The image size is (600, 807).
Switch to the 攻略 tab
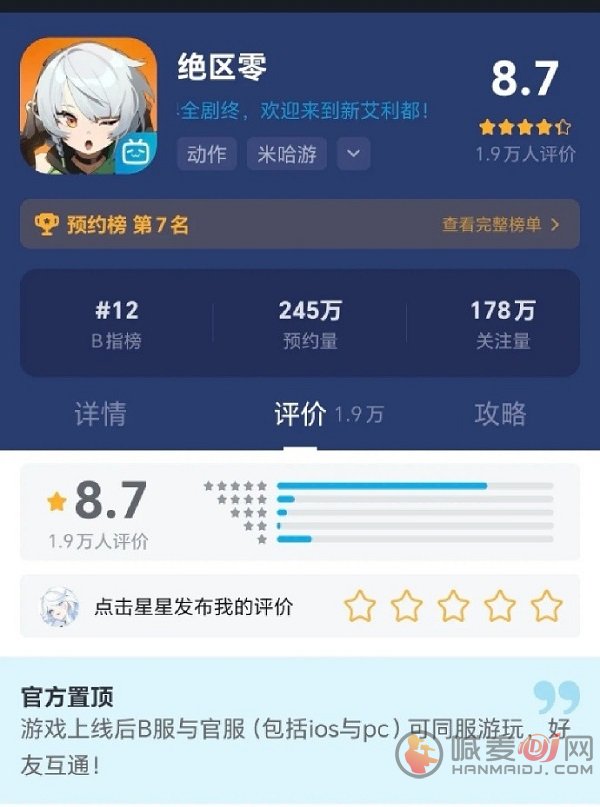[500, 414]
